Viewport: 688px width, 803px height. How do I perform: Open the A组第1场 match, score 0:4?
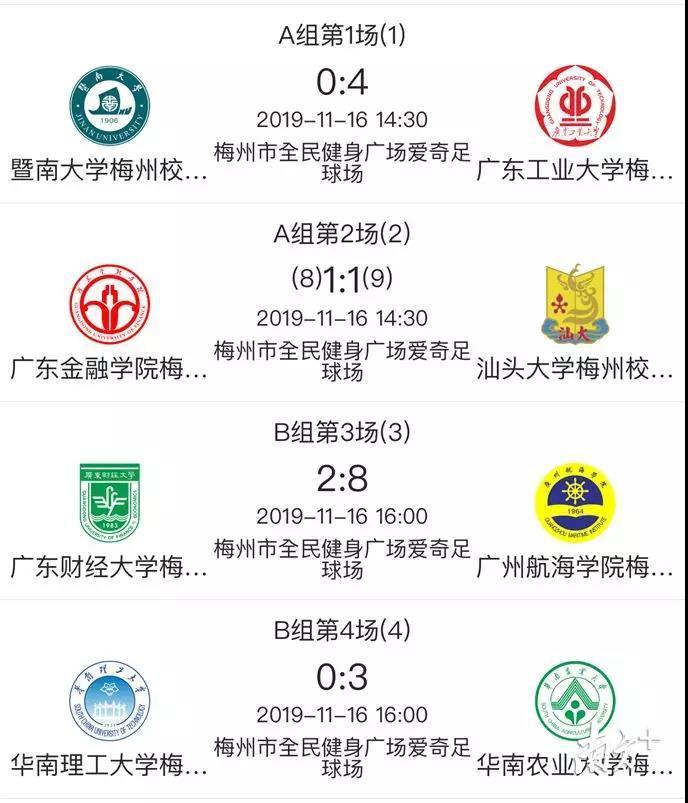coord(343,80)
